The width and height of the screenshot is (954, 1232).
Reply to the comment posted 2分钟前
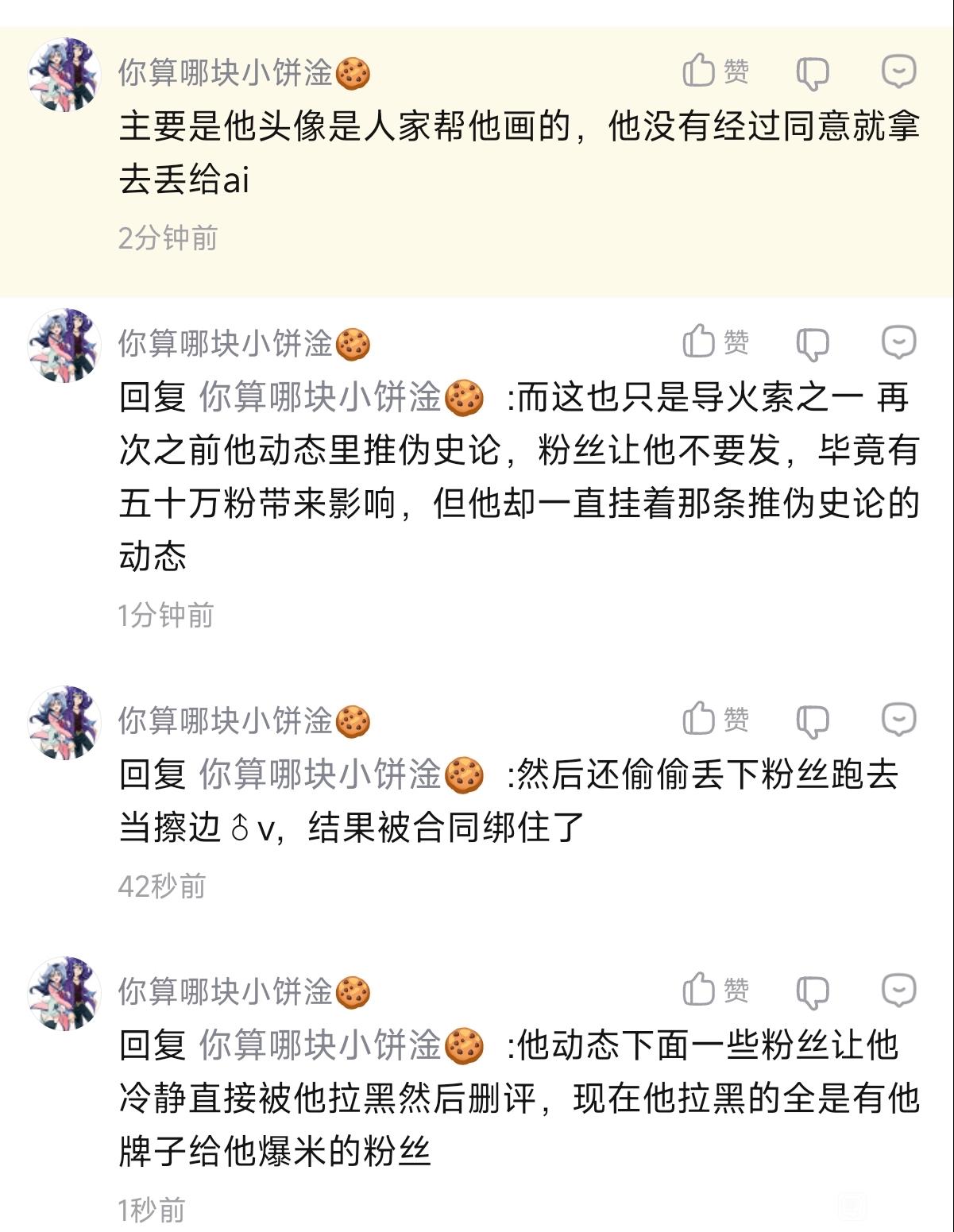pos(899,72)
